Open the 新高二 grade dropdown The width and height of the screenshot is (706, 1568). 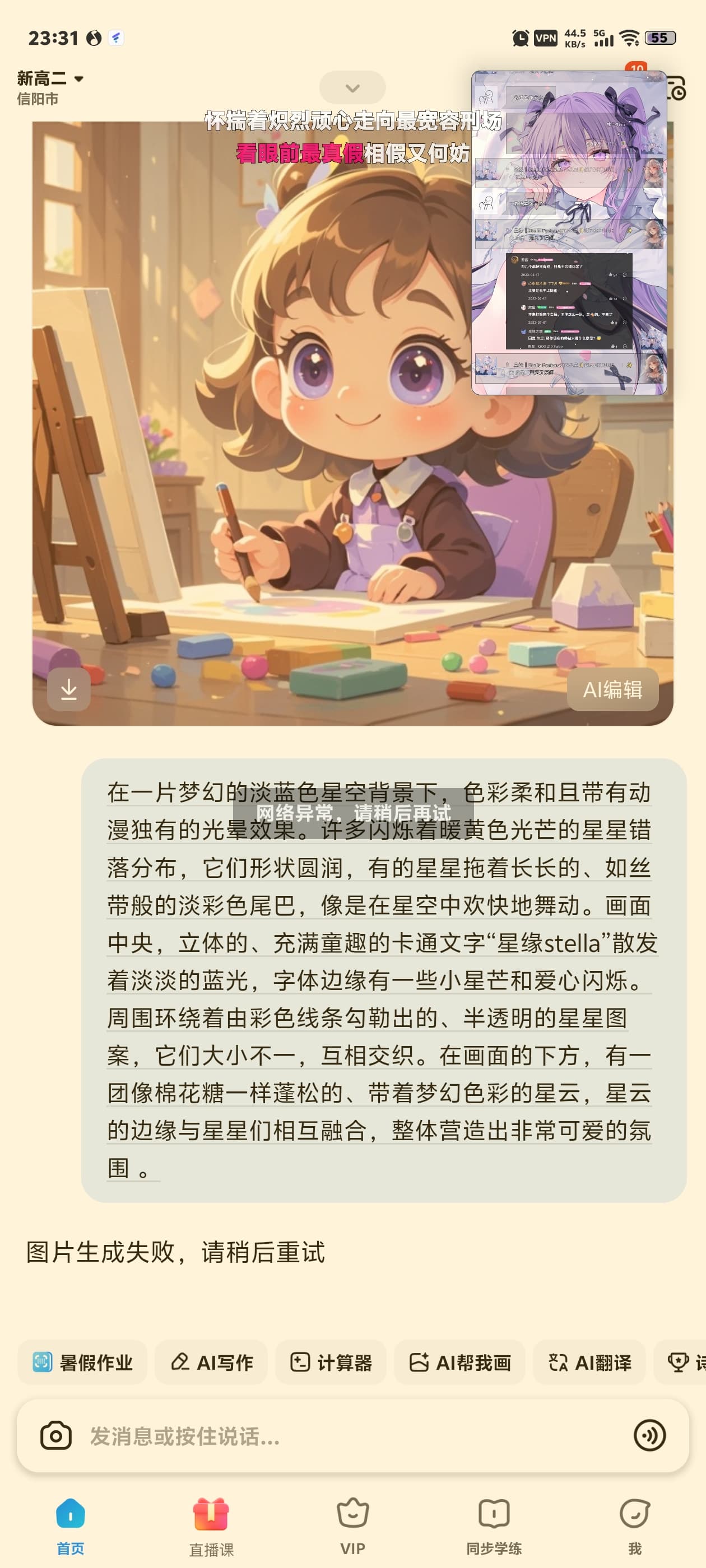50,79
